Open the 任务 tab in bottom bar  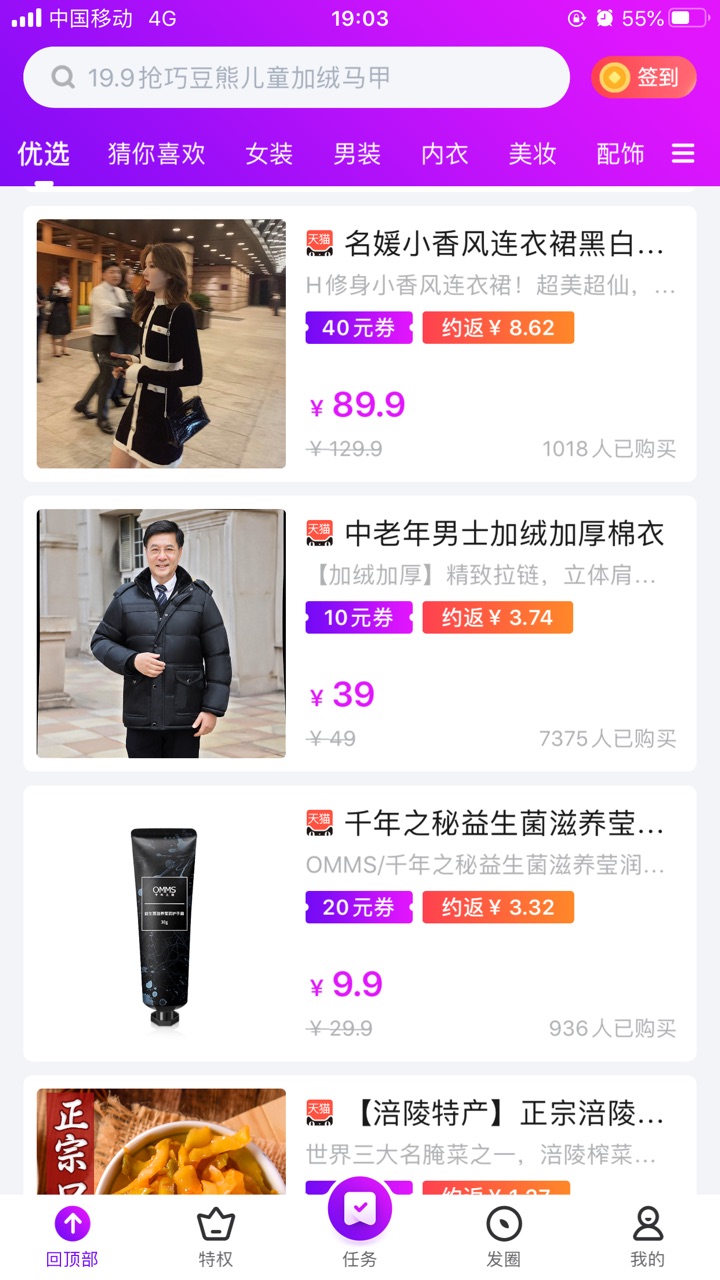point(360,1224)
